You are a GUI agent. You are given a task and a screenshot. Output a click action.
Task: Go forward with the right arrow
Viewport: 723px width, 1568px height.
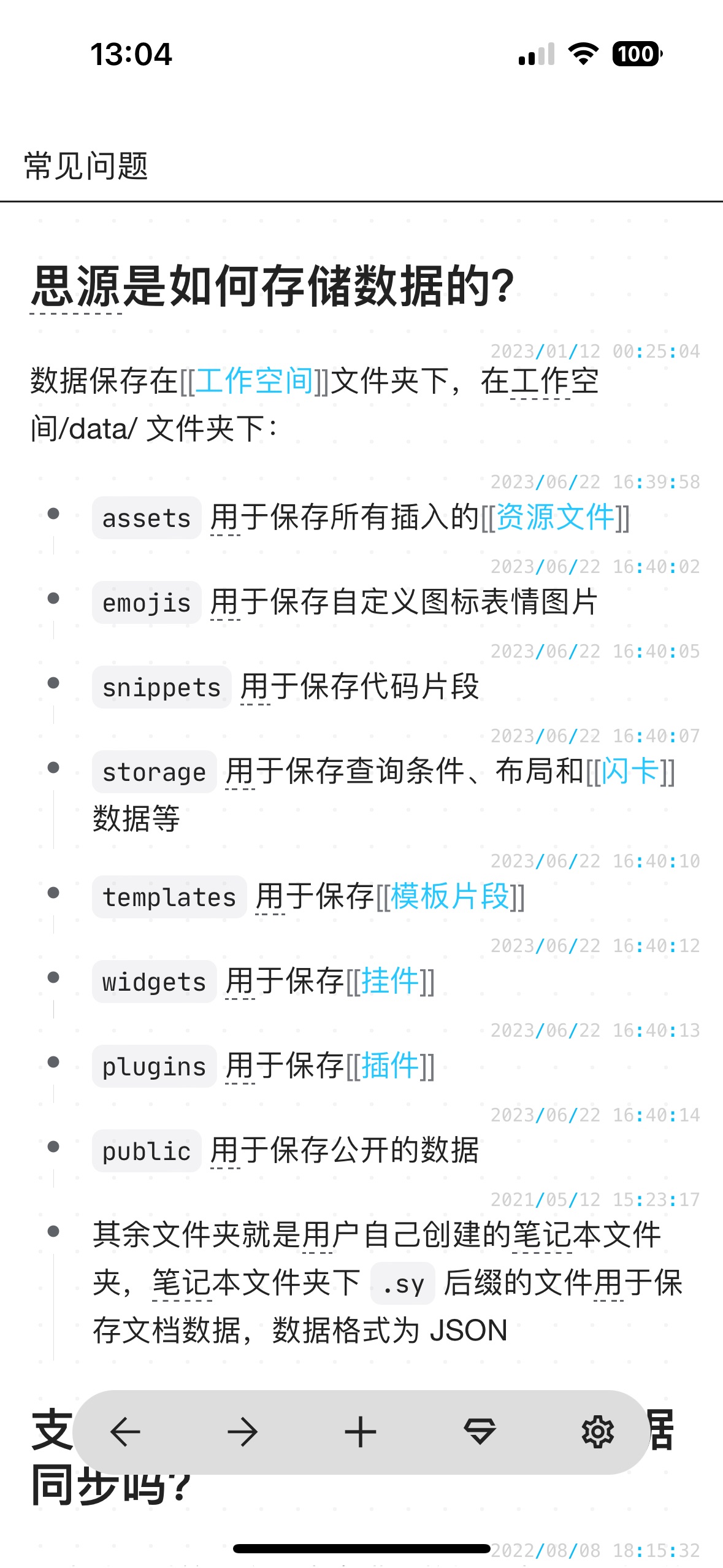tap(243, 1432)
